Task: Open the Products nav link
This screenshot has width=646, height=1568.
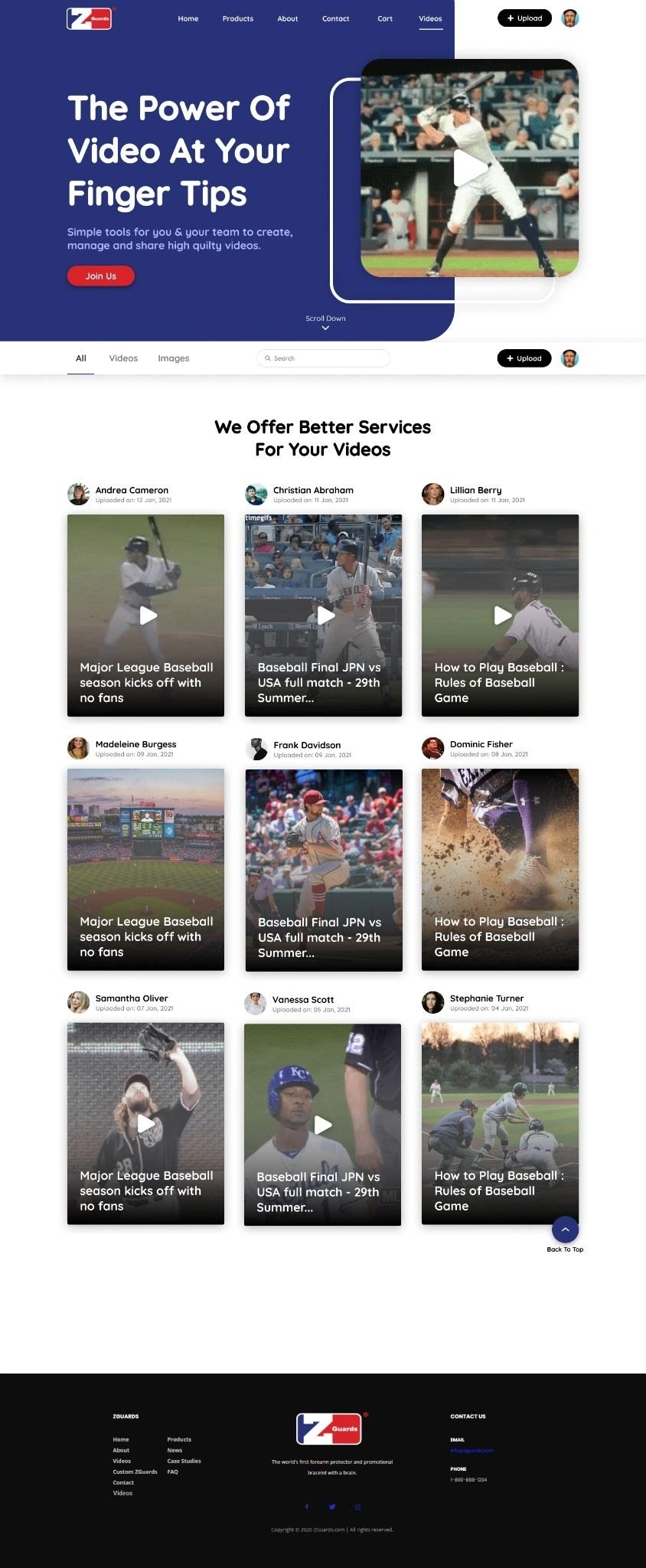Action: tap(237, 18)
